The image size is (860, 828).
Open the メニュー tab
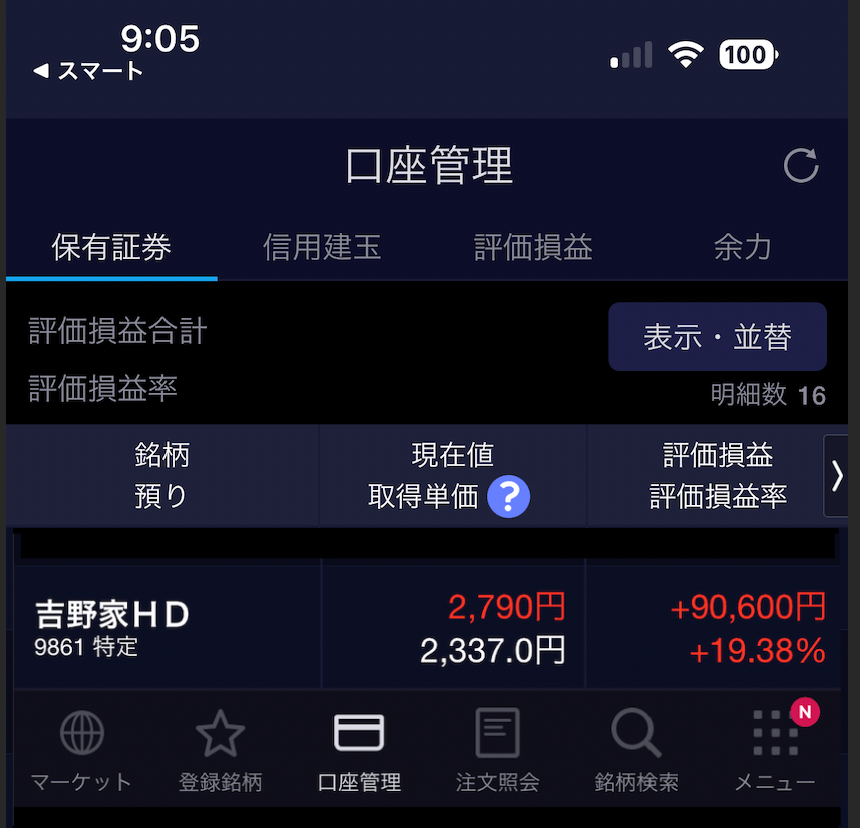tap(775, 752)
